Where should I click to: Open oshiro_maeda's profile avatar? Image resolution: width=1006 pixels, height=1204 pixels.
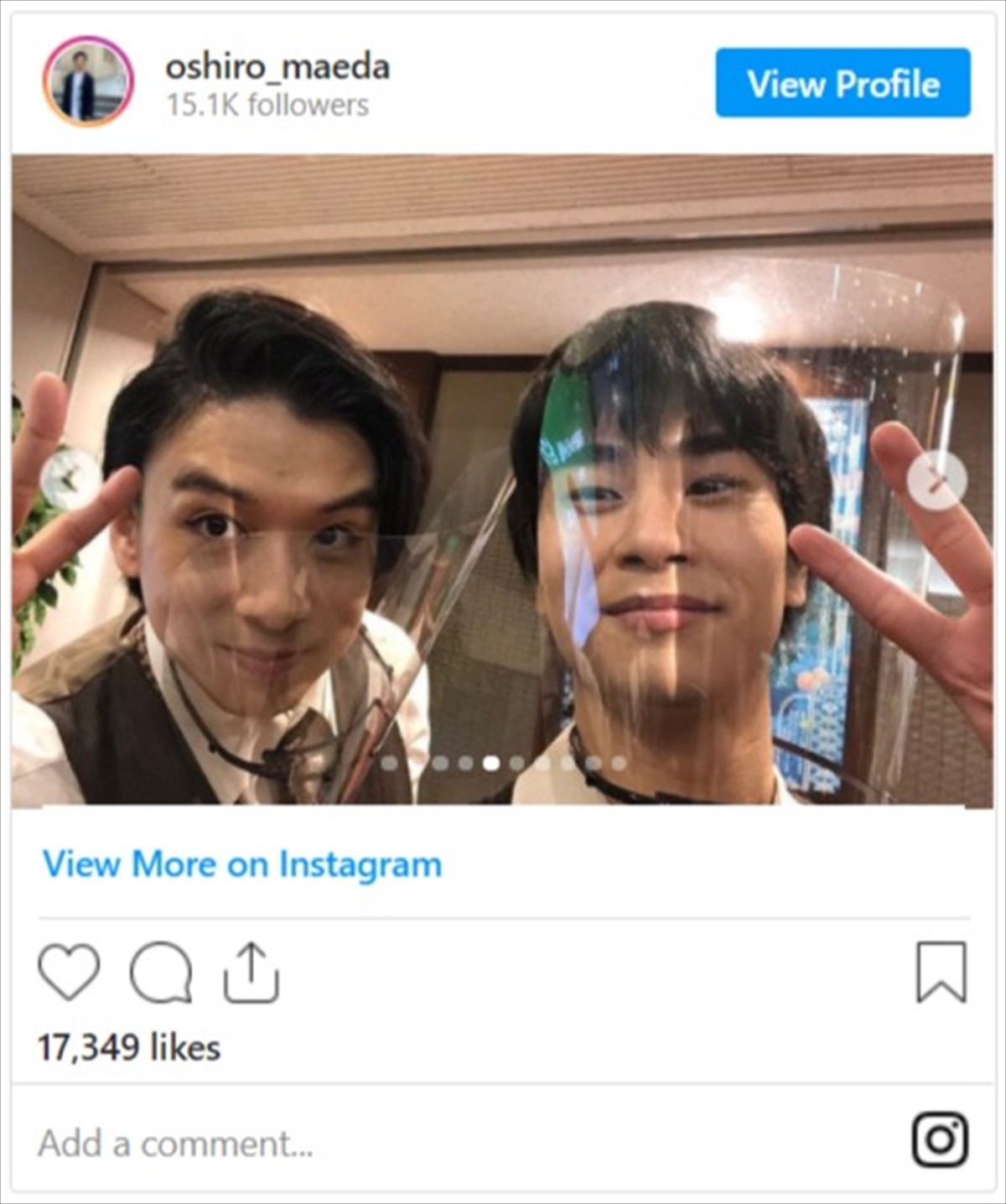[88, 81]
